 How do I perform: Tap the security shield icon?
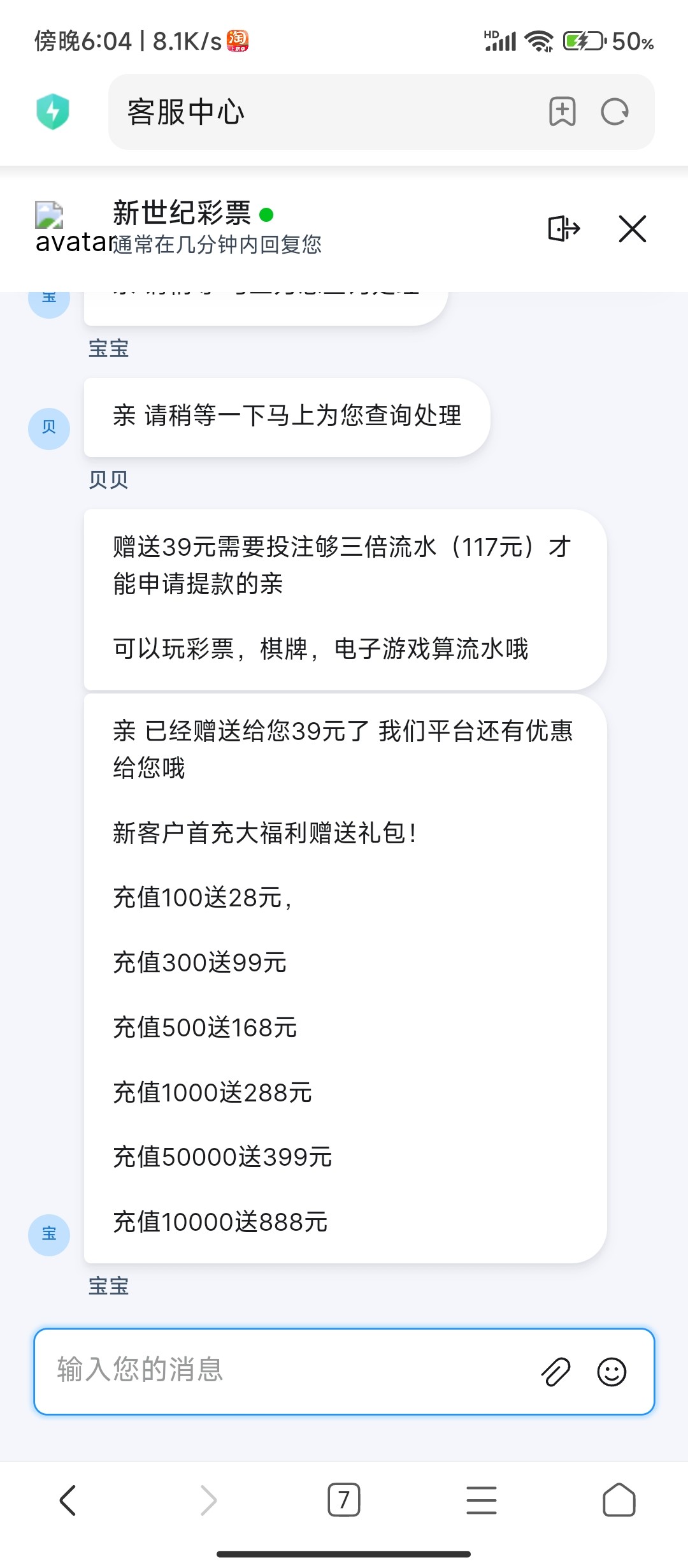click(53, 112)
